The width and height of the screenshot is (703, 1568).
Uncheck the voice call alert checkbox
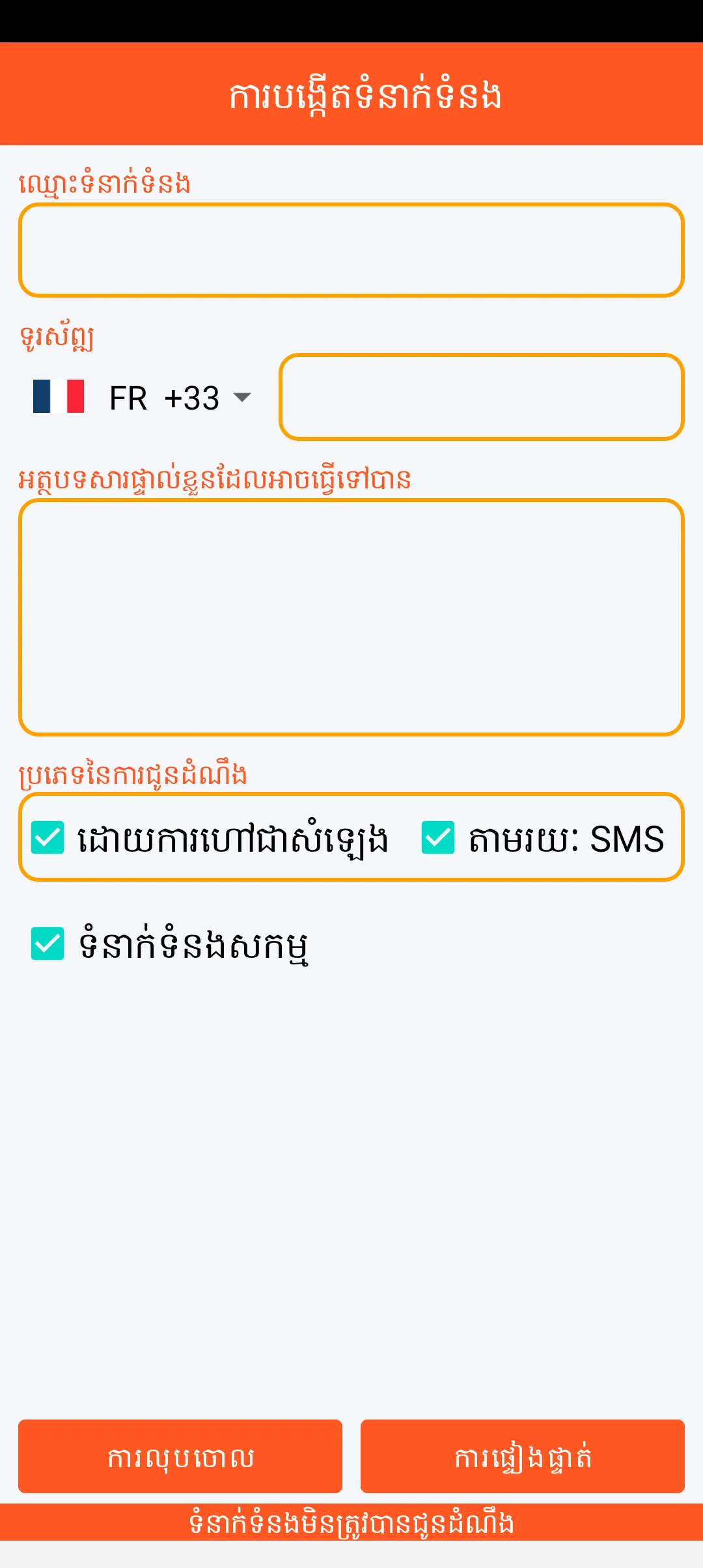[x=48, y=837]
